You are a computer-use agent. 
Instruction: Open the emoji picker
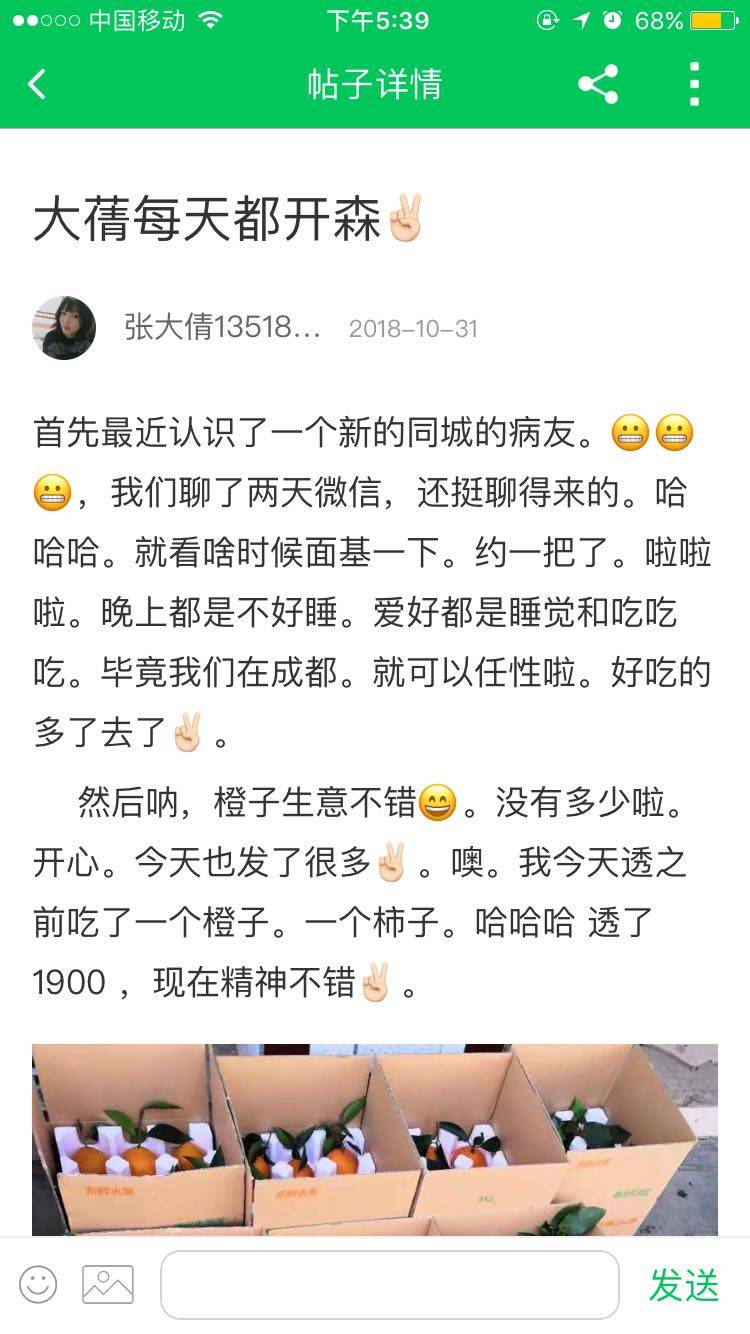pos(38,1284)
